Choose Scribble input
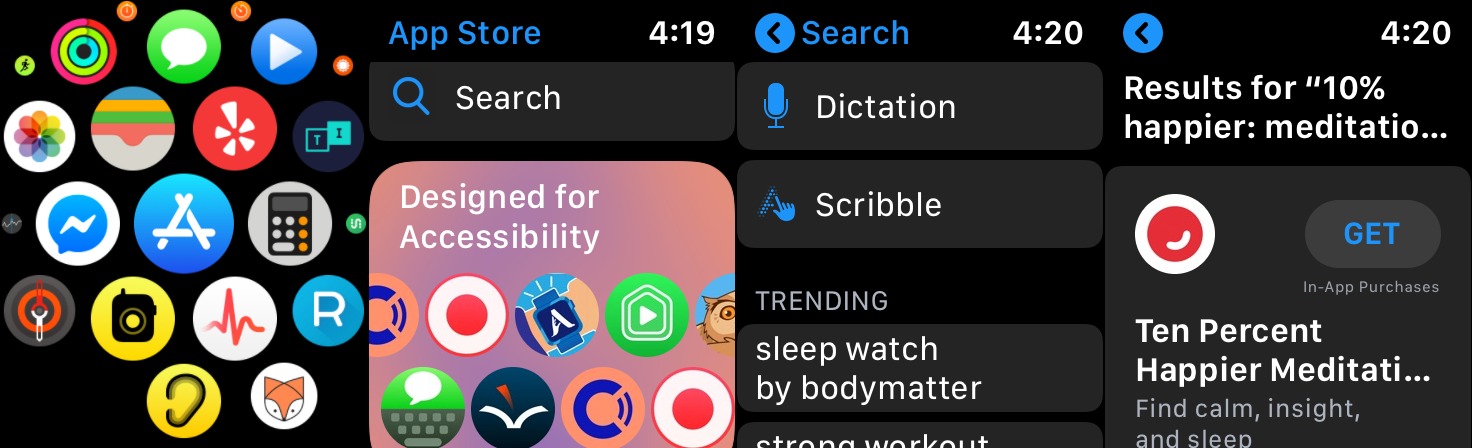The image size is (1472, 448). (919, 204)
